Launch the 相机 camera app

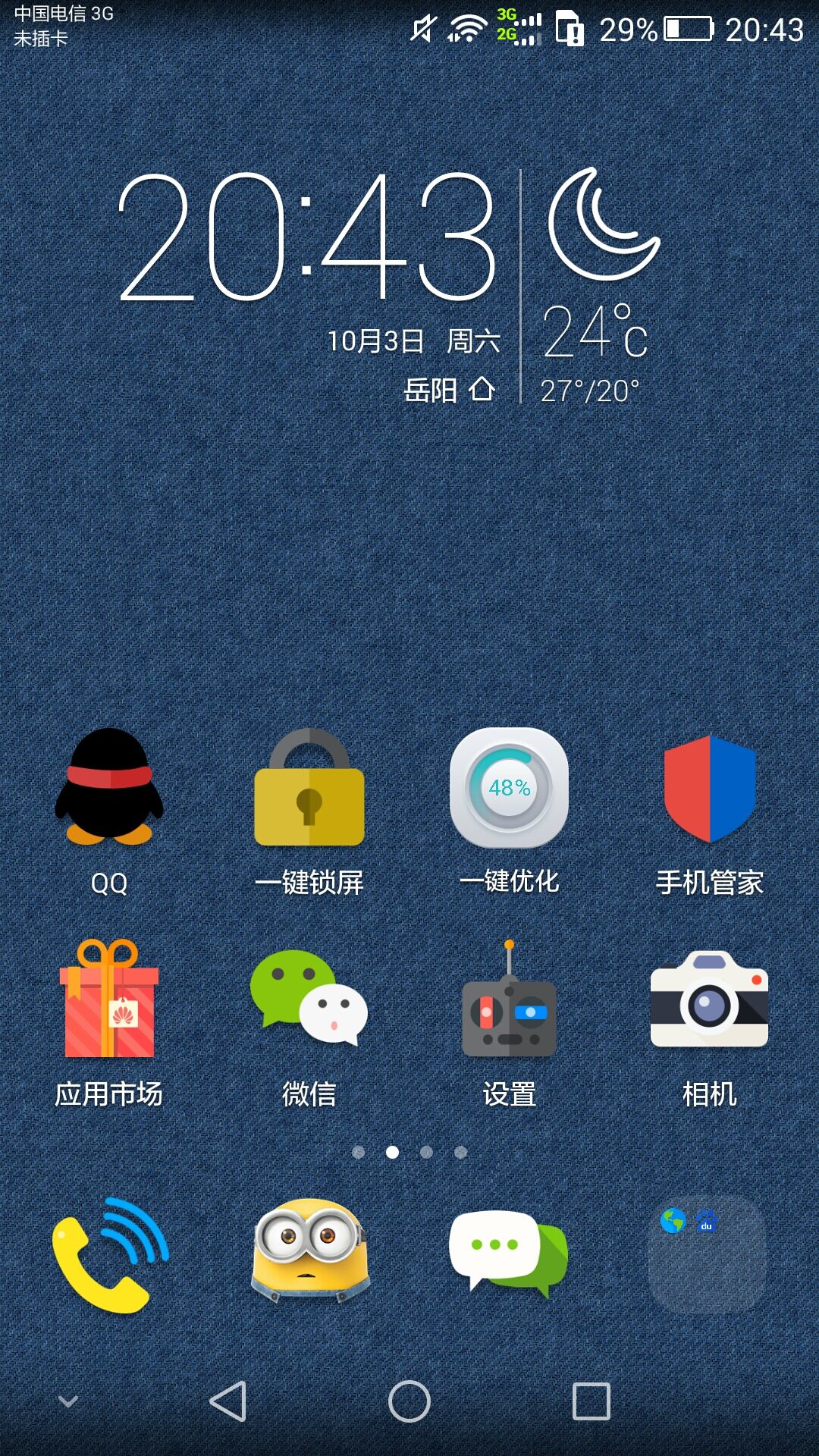709,999
